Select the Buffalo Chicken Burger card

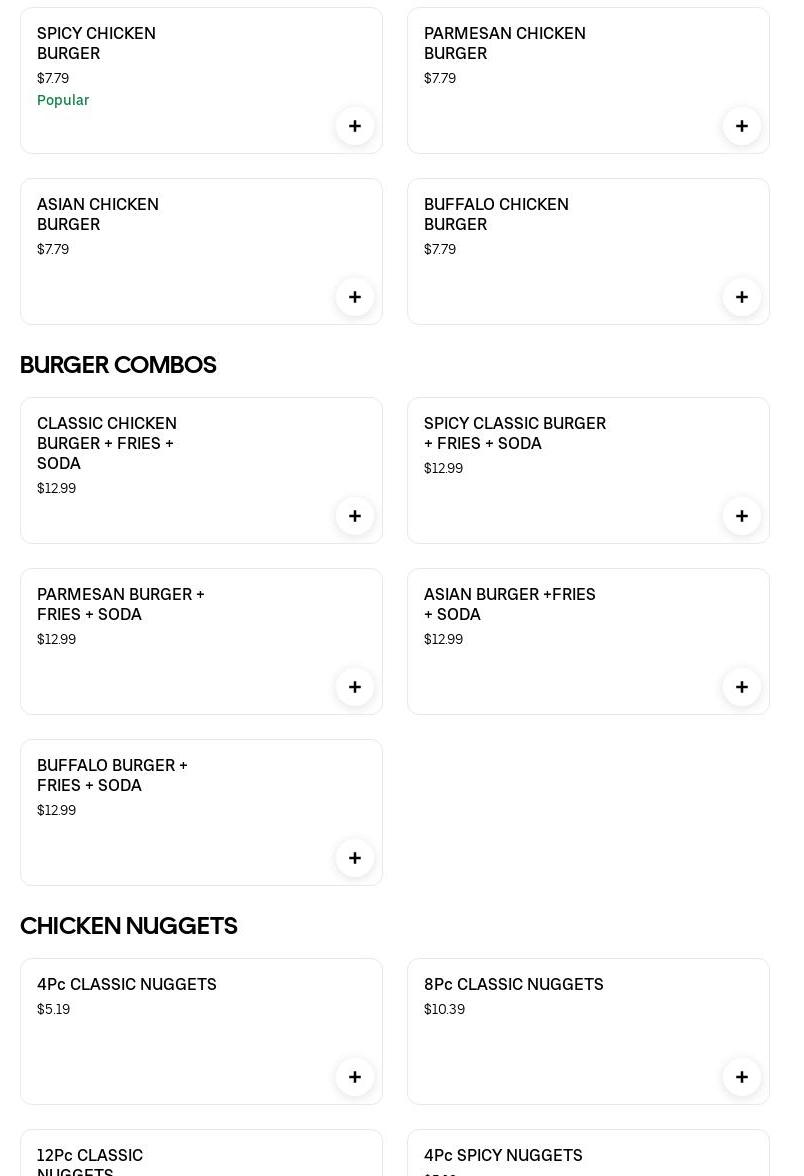coord(496,214)
